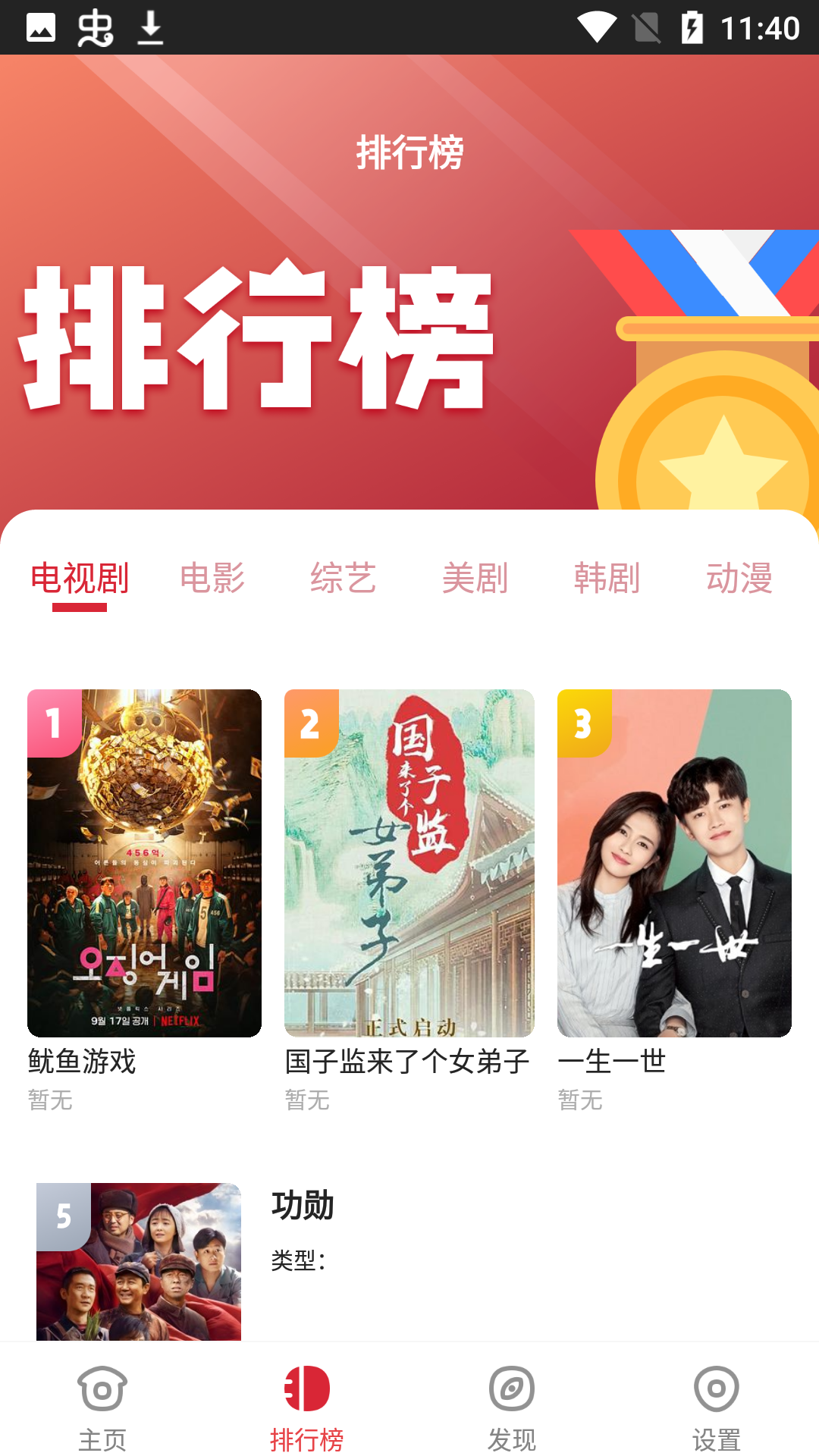Tap the gallery icon in status bar

click(x=42, y=29)
